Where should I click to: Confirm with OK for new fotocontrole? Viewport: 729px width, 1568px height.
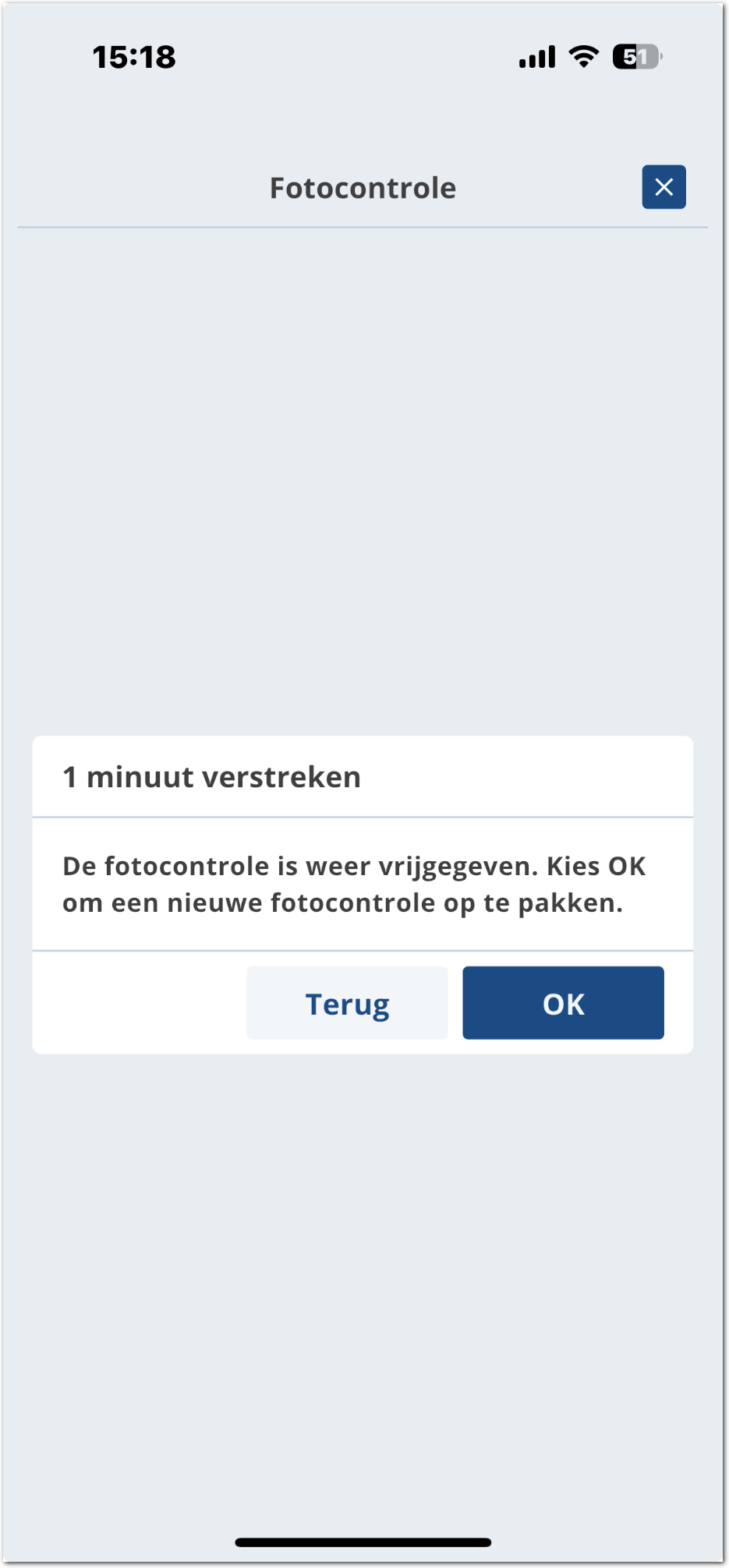click(x=563, y=1003)
